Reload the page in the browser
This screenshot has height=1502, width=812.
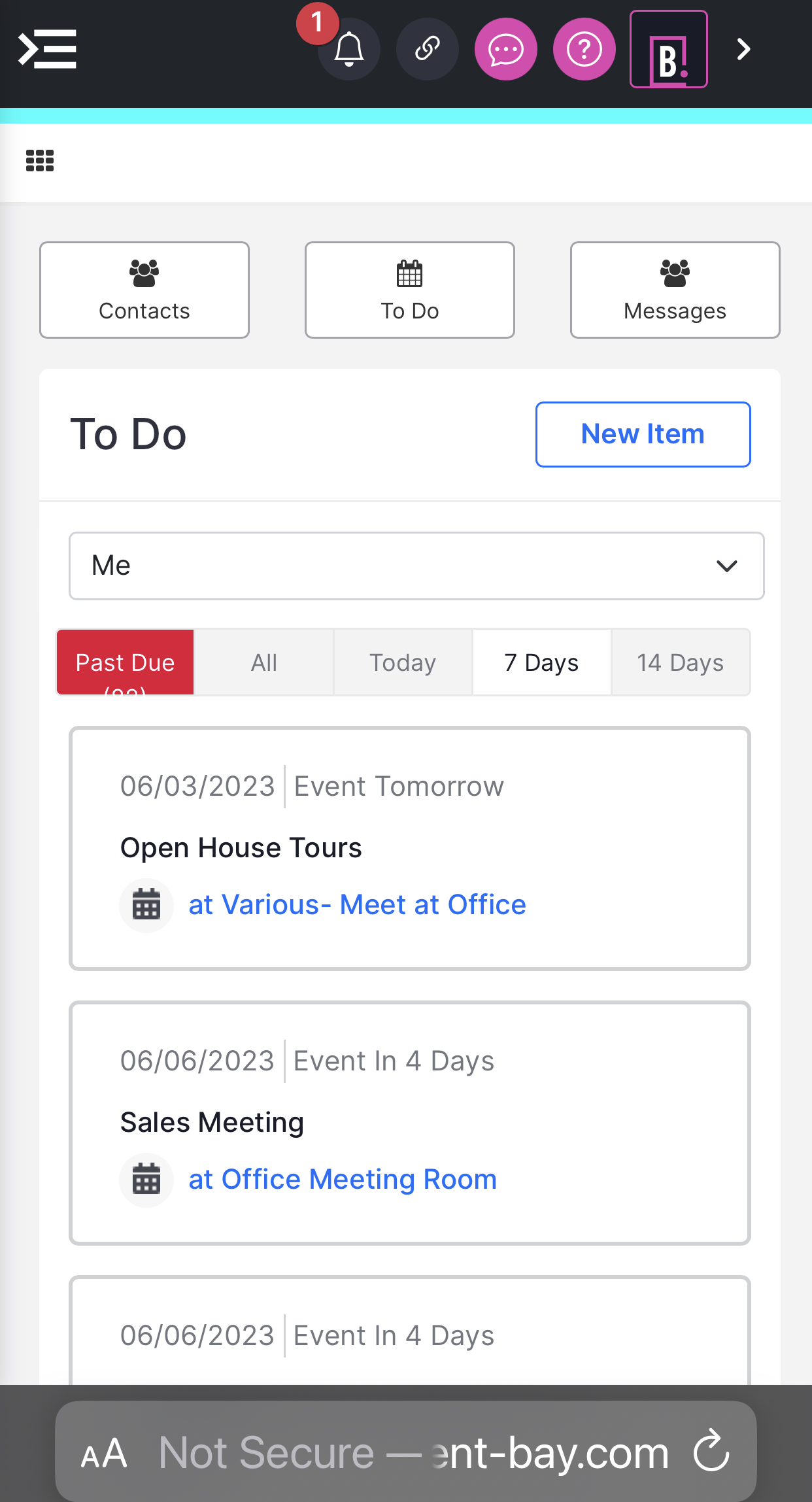tap(711, 1452)
